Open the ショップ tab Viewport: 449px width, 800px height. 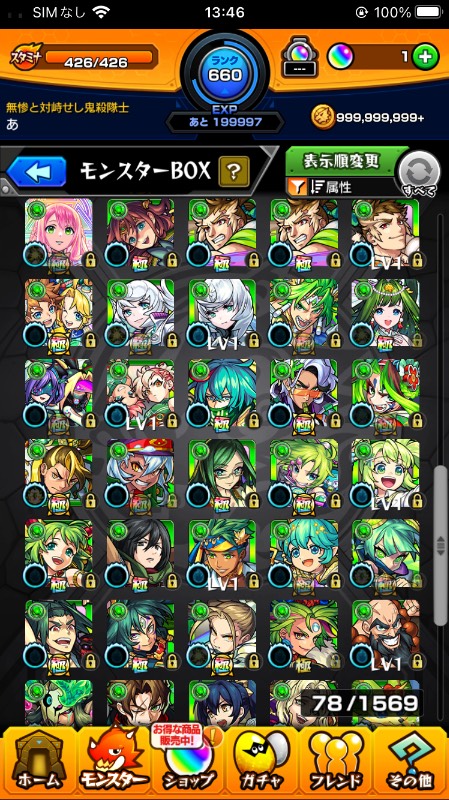(188, 764)
